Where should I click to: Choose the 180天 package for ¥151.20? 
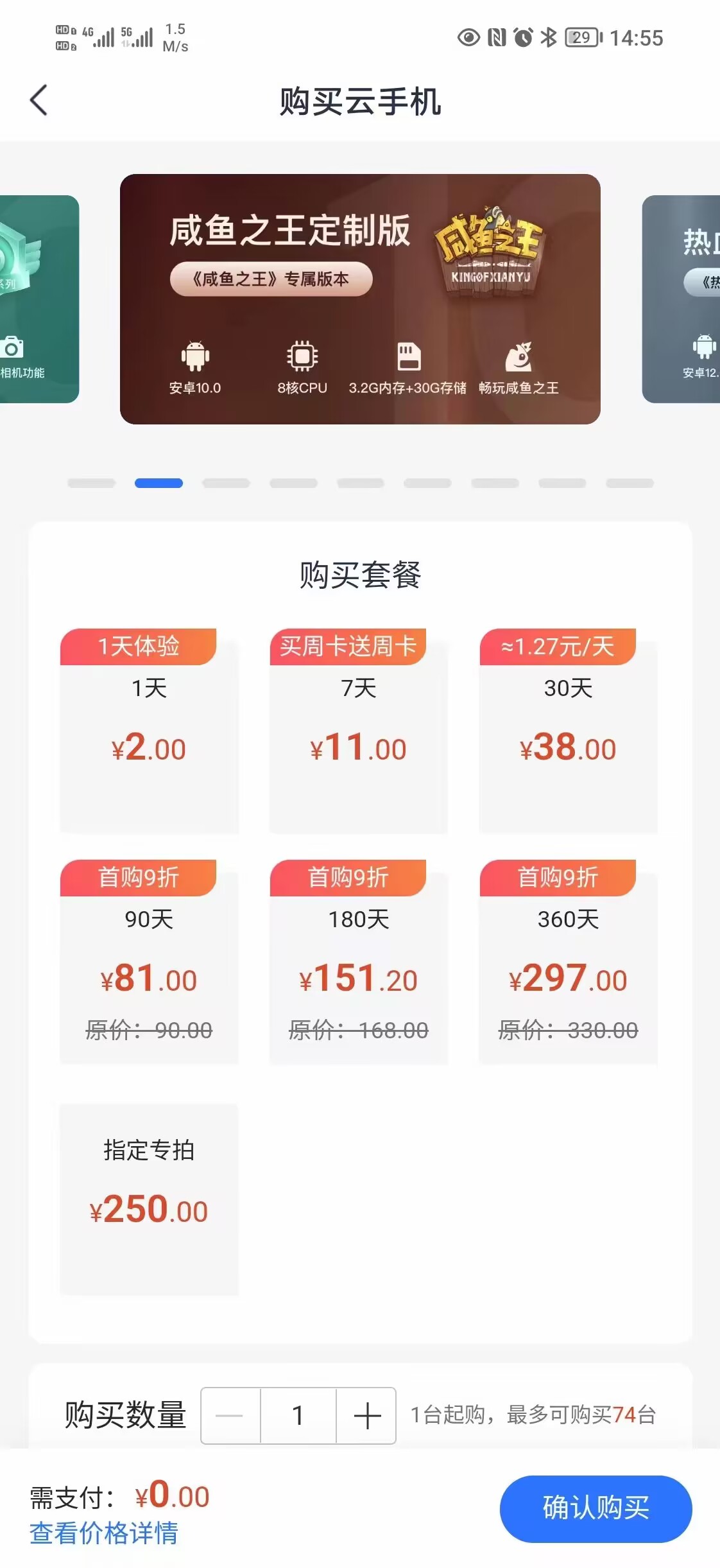(358, 963)
